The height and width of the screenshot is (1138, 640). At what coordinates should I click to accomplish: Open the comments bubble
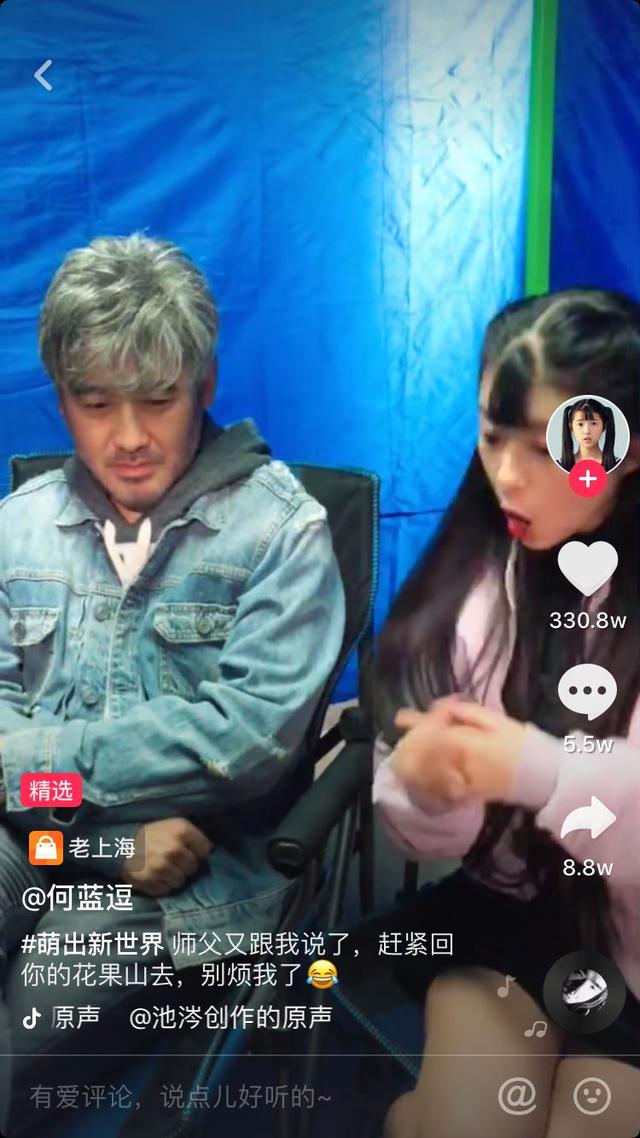tap(587, 692)
